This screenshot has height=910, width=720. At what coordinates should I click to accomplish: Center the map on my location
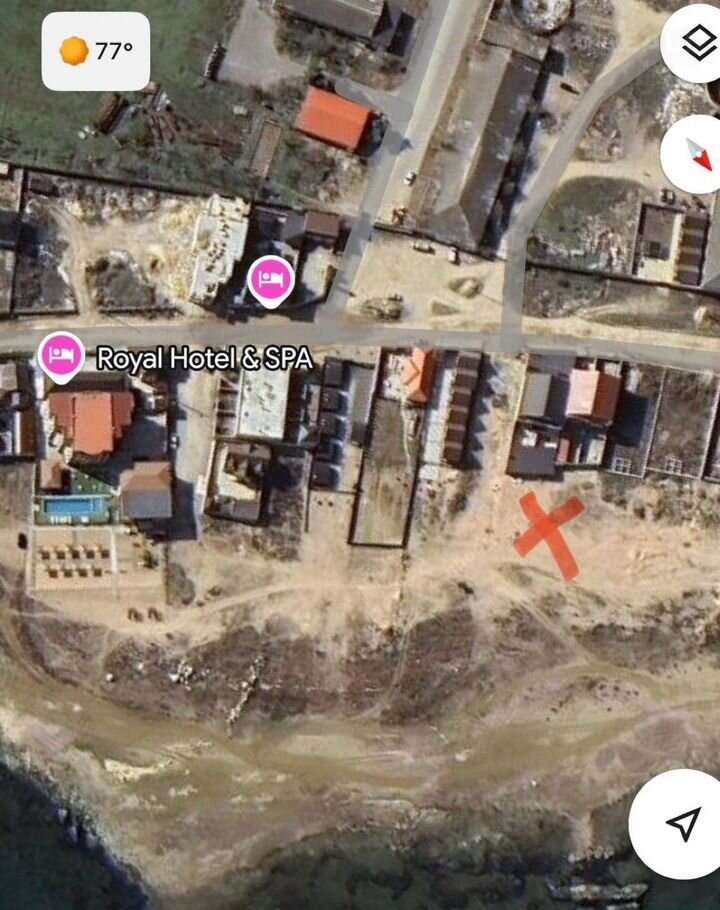coord(682,823)
